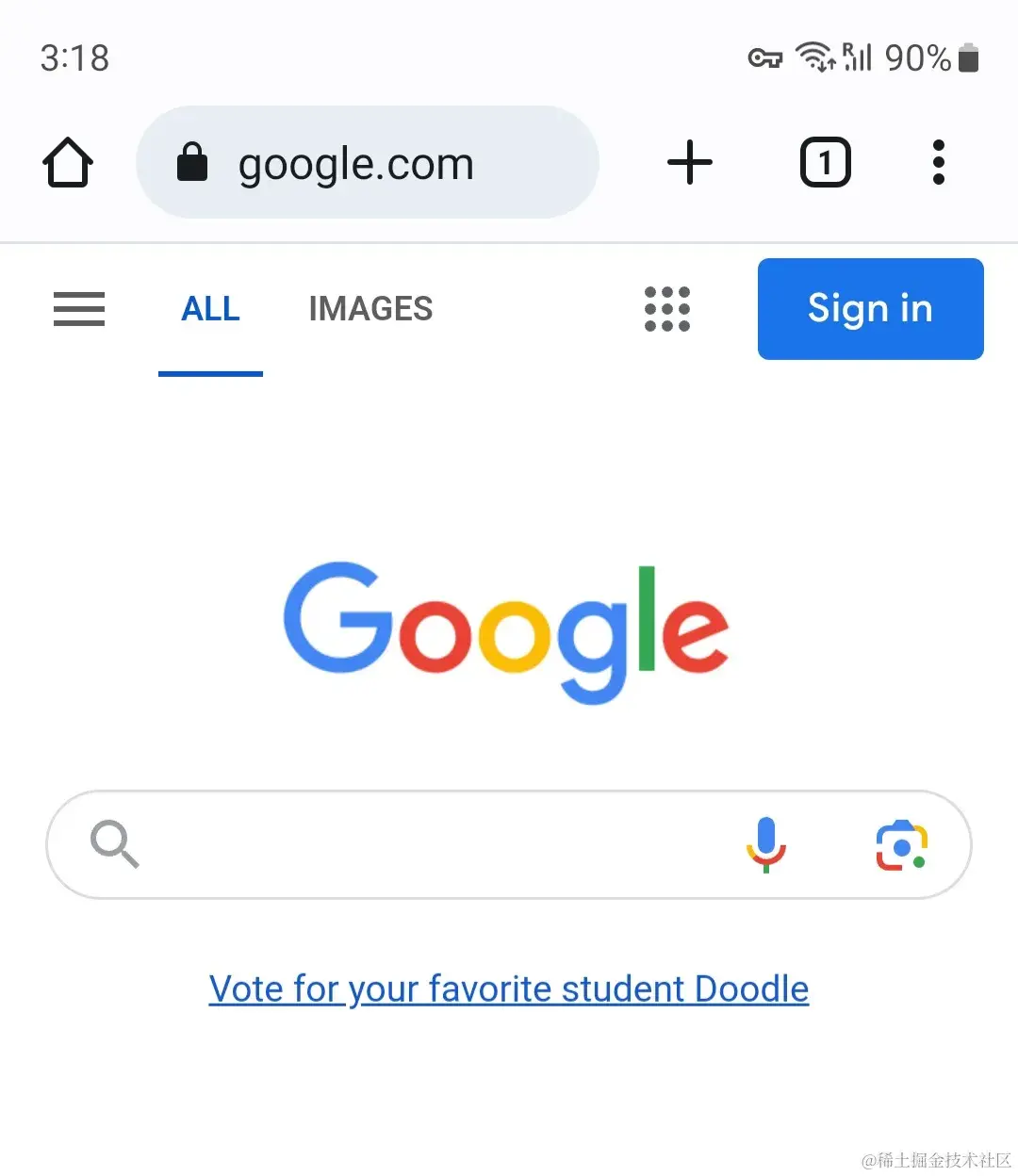1018x1176 pixels.
Task: Tap the browser home icon
Action: coord(68,163)
